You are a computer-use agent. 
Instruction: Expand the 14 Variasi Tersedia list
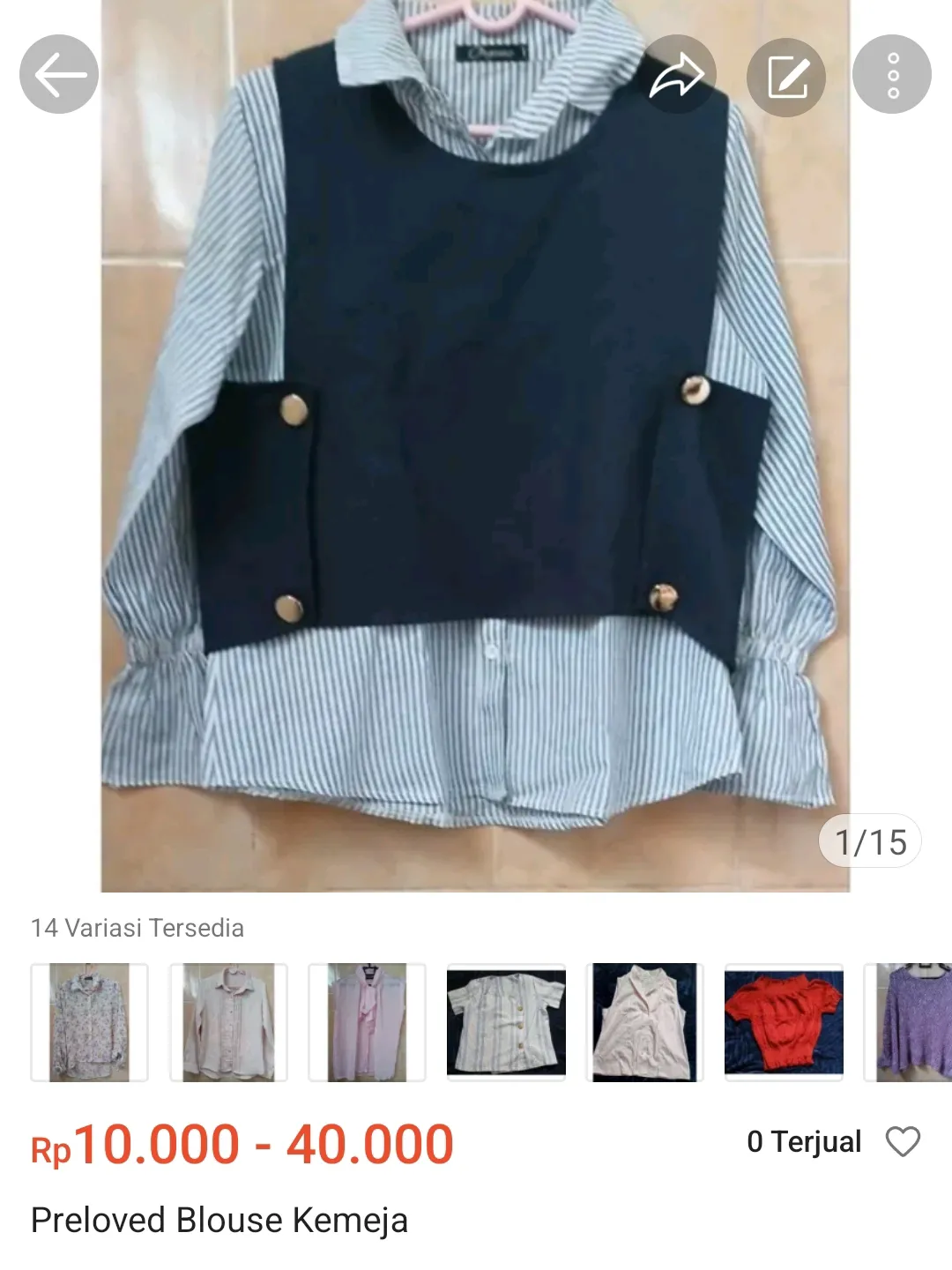tap(137, 928)
